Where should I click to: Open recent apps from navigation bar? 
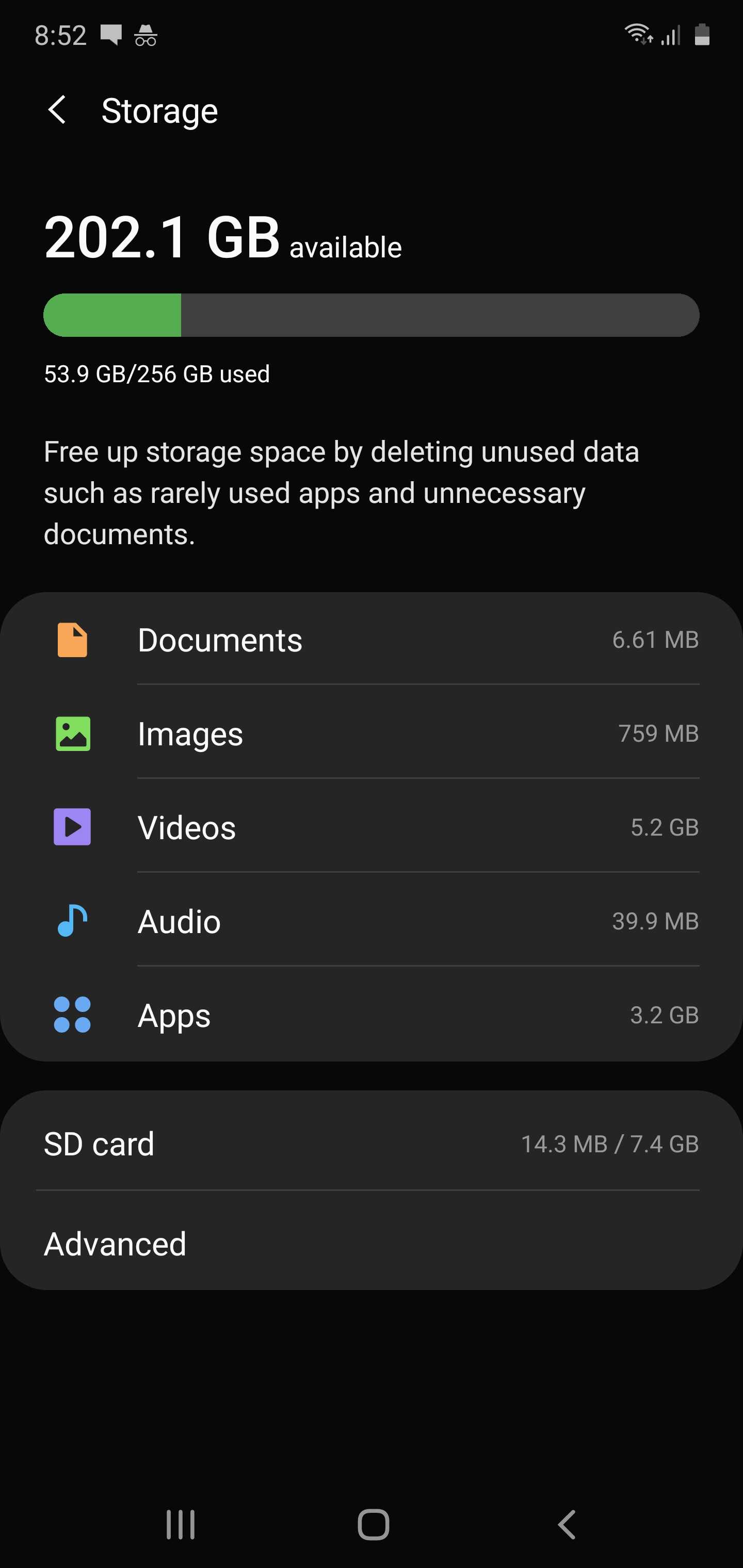click(x=181, y=1525)
